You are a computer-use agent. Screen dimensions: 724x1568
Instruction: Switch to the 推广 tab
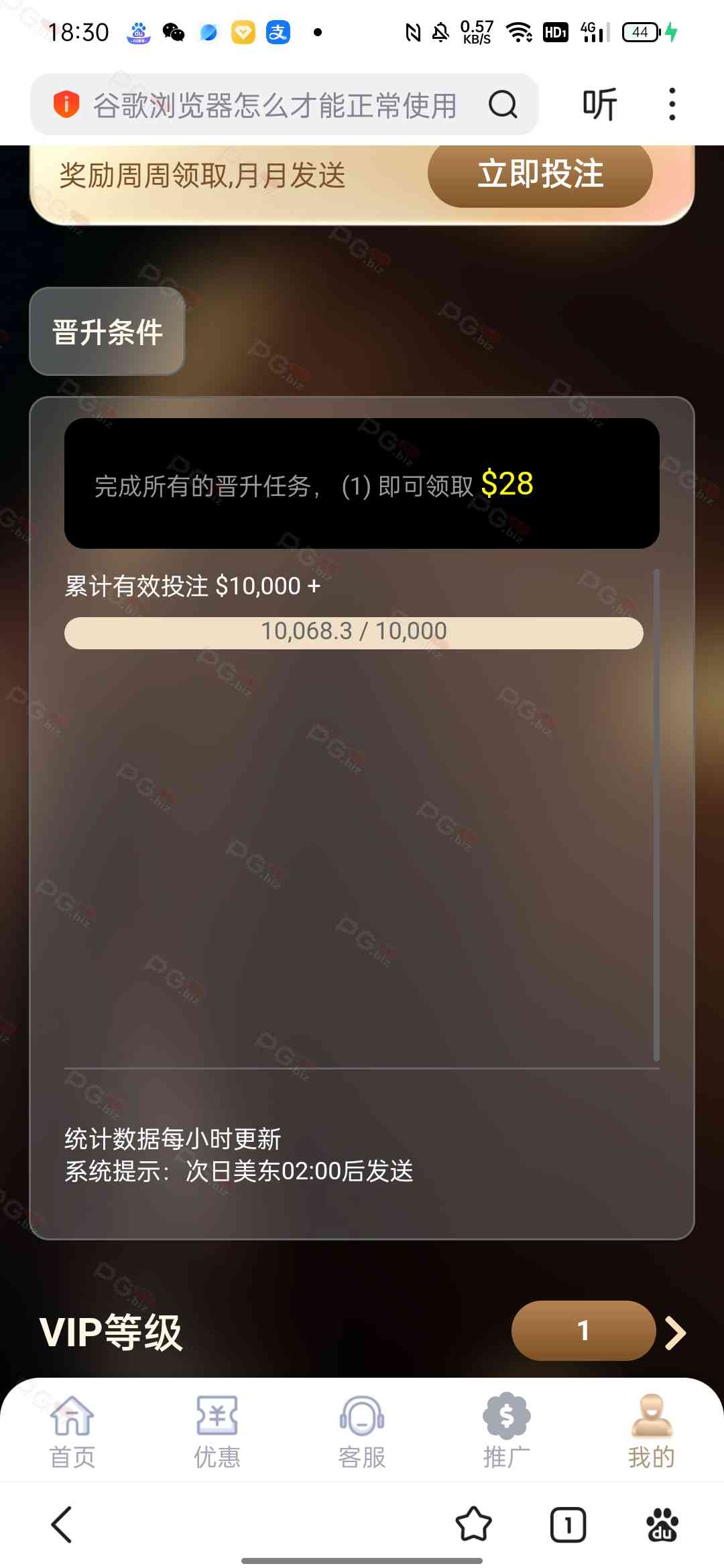(x=506, y=1431)
